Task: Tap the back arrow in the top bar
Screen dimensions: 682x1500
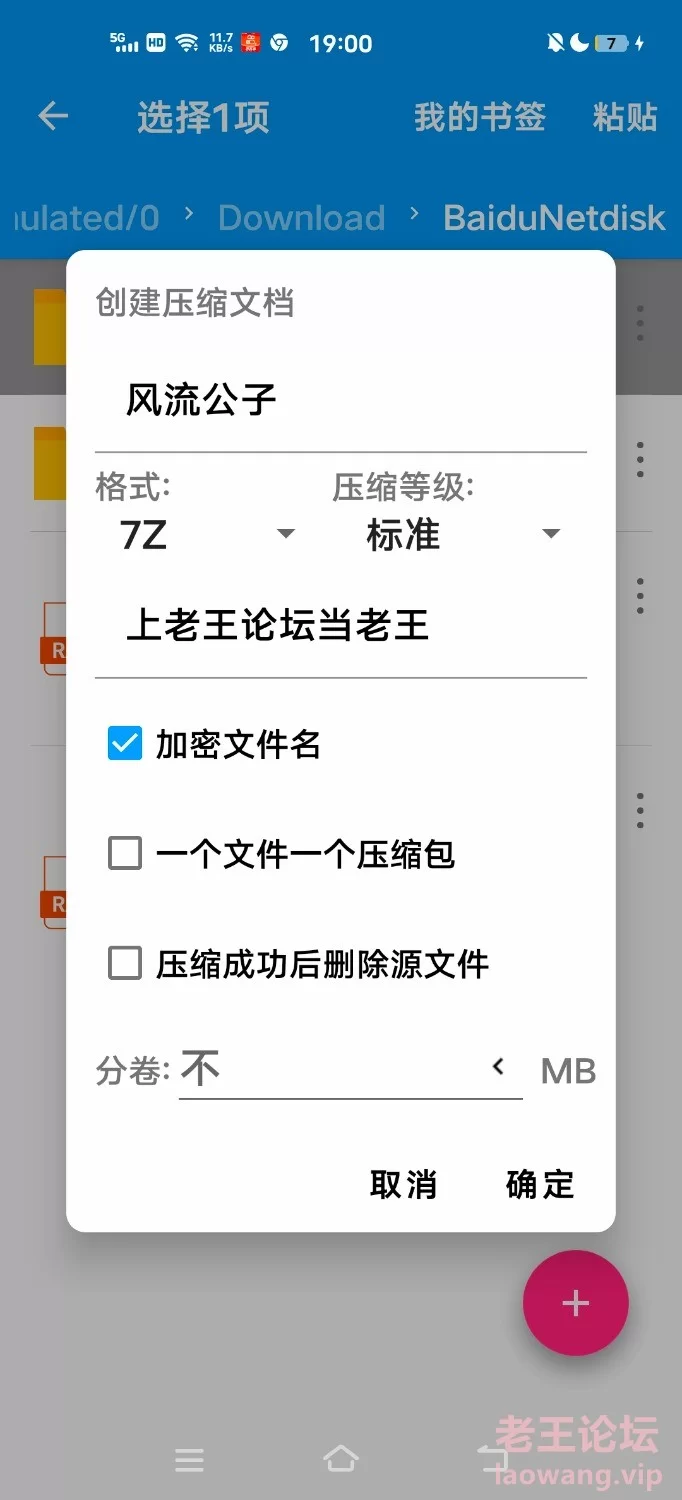Action: pyautogui.click(x=53, y=117)
